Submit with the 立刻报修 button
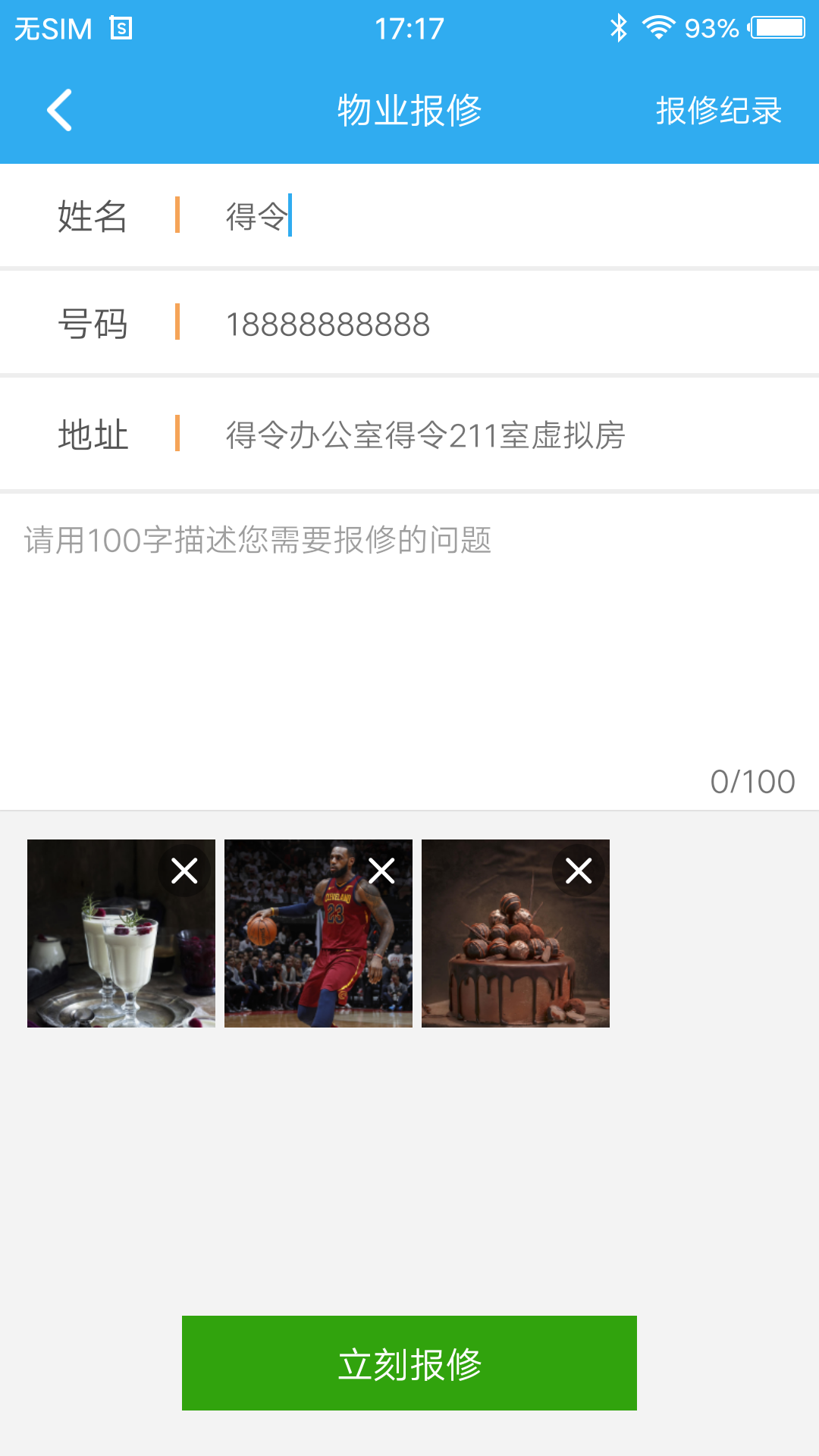The image size is (819, 1456). [x=409, y=1363]
